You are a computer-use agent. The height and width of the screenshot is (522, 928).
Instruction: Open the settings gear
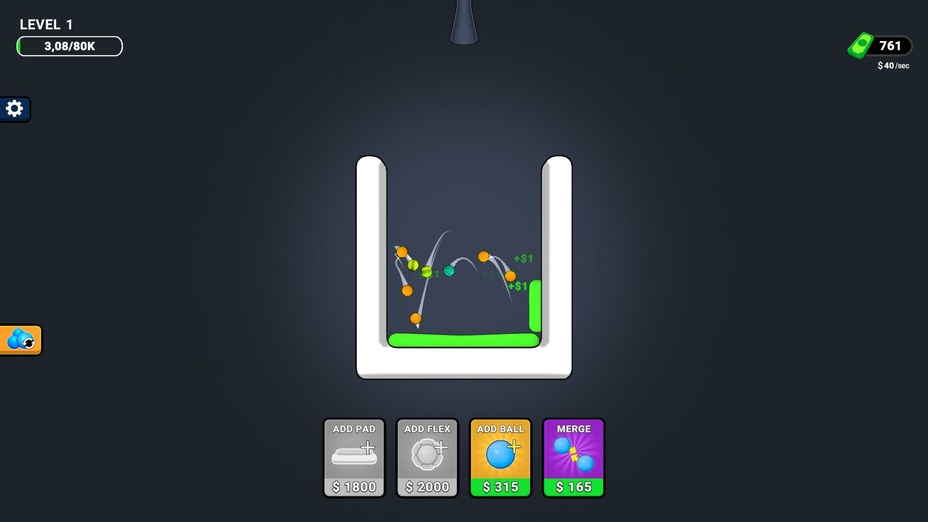15,109
